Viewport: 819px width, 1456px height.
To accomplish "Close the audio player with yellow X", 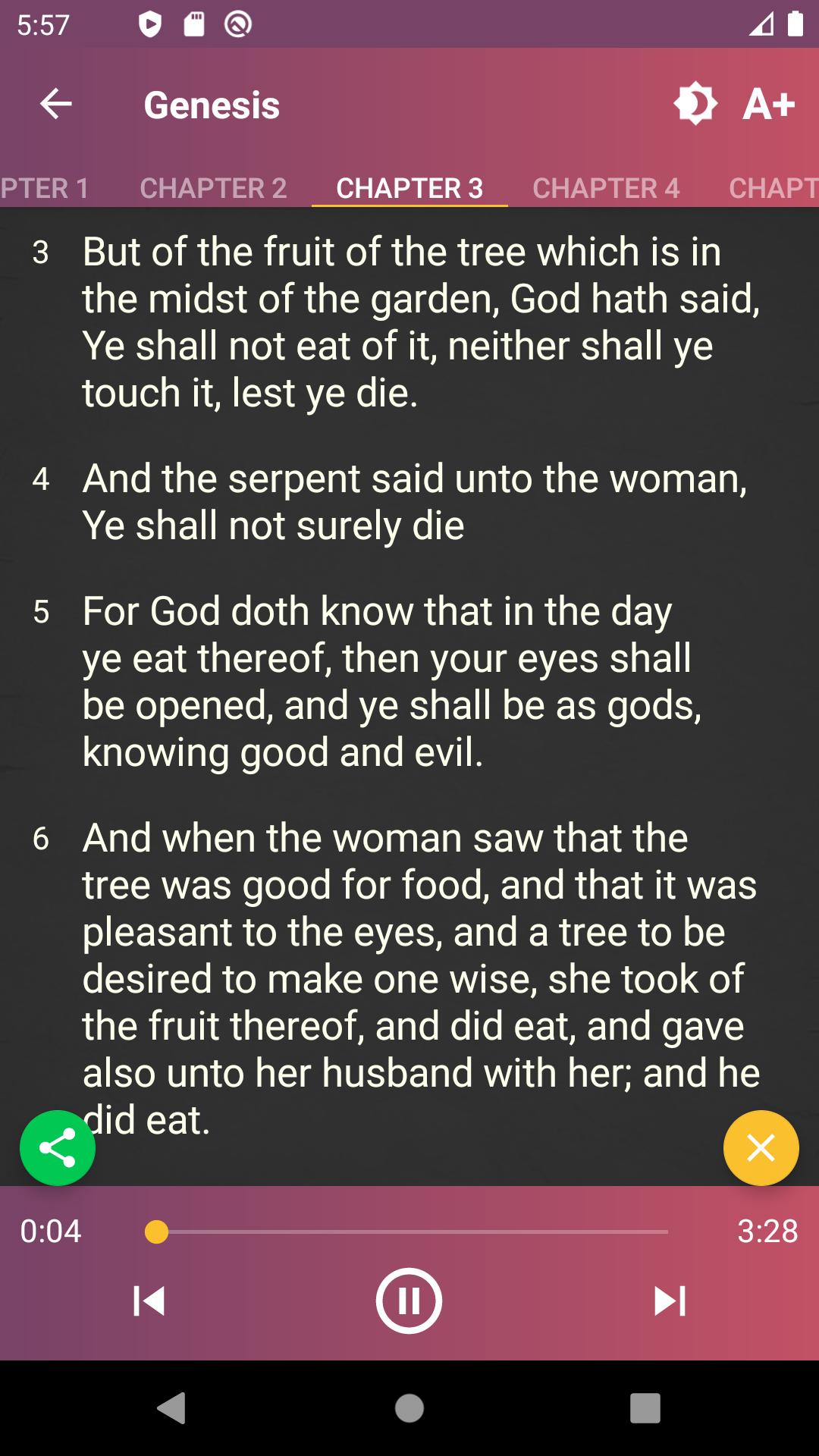I will 761,1147.
